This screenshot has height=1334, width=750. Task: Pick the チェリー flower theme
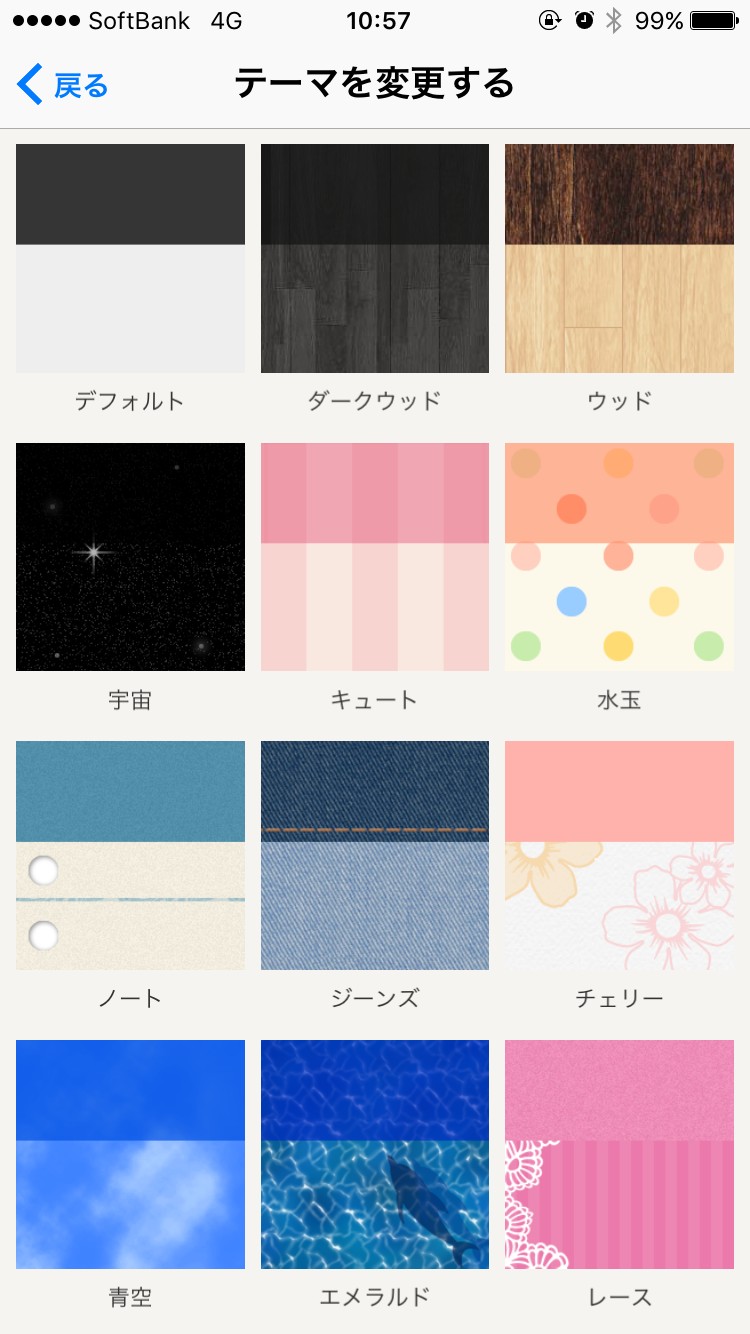[x=619, y=855]
